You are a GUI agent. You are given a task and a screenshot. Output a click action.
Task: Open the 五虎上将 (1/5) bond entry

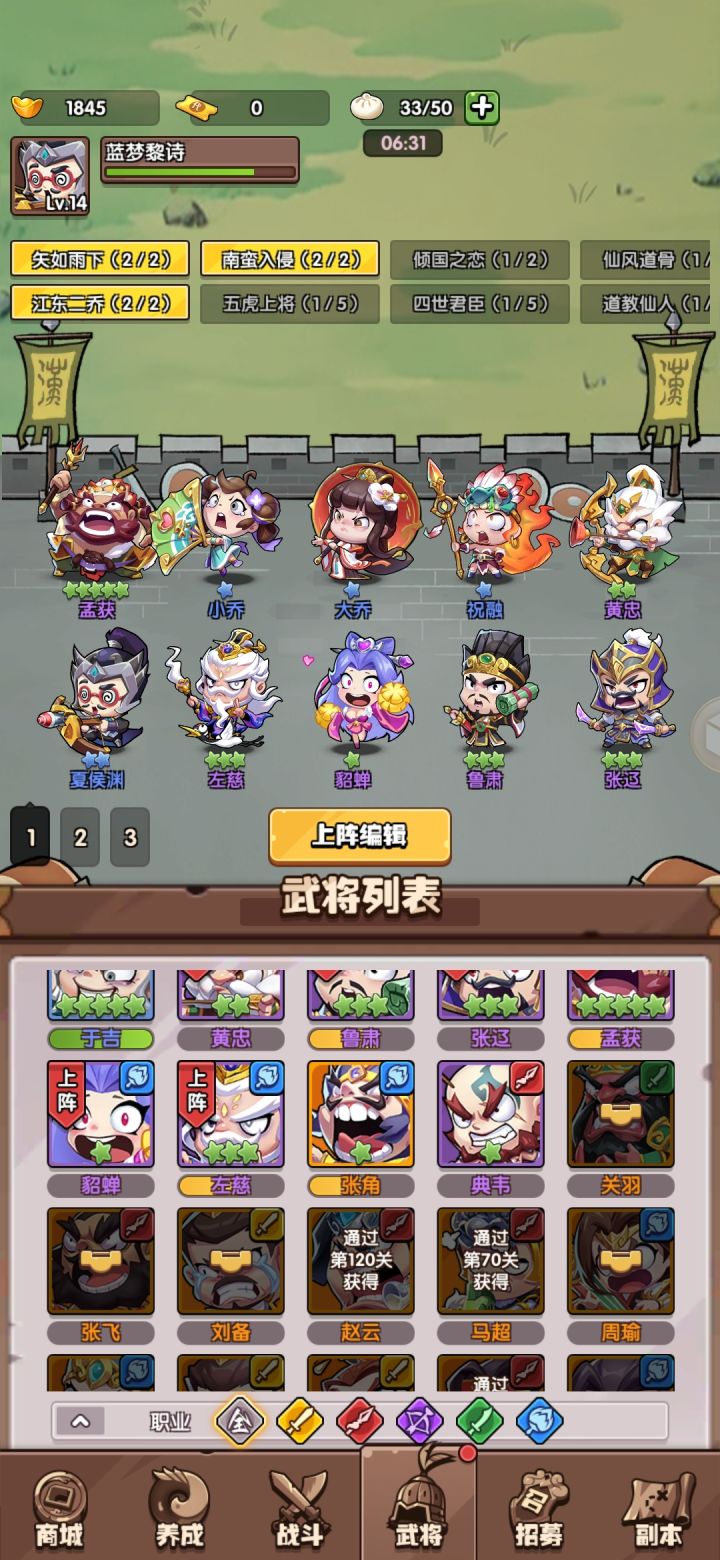point(289,305)
